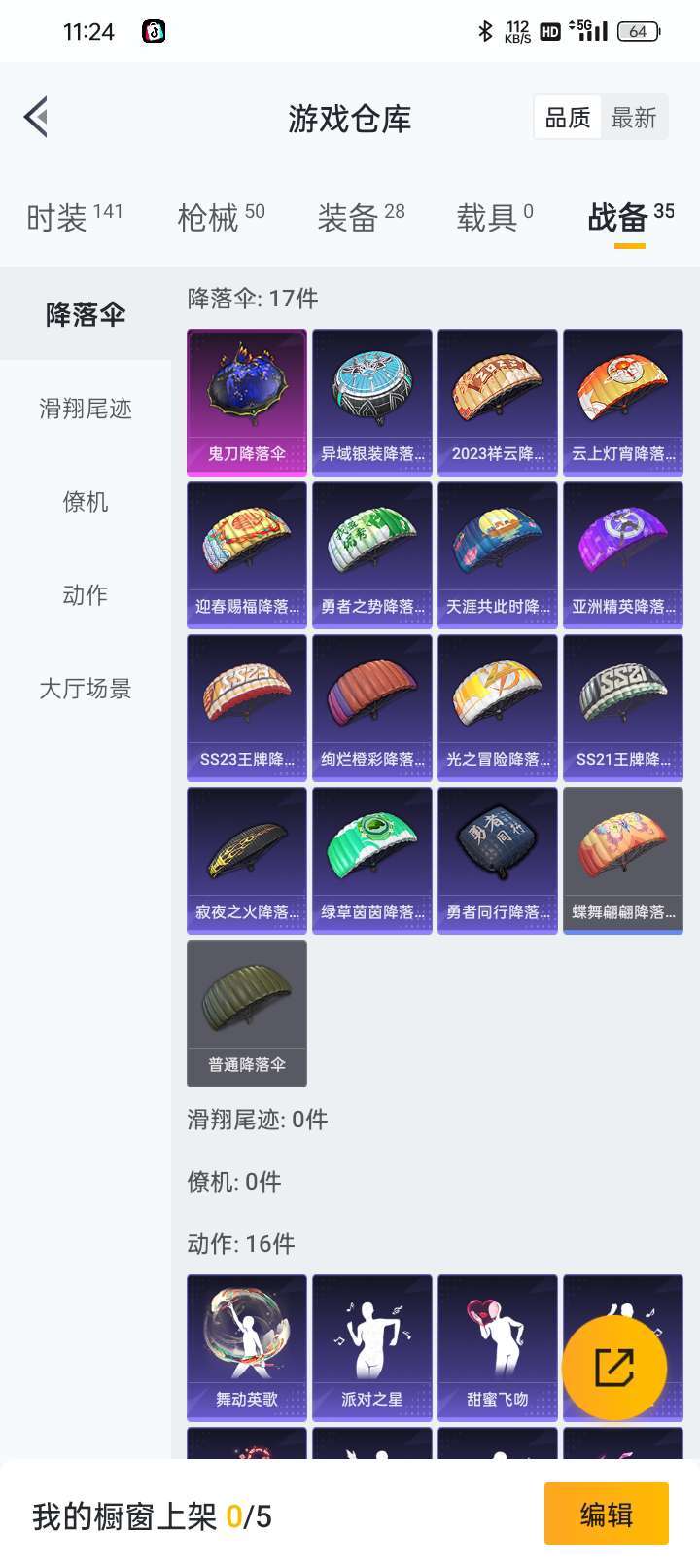Switch to the 时装 tab

tap(75, 216)
